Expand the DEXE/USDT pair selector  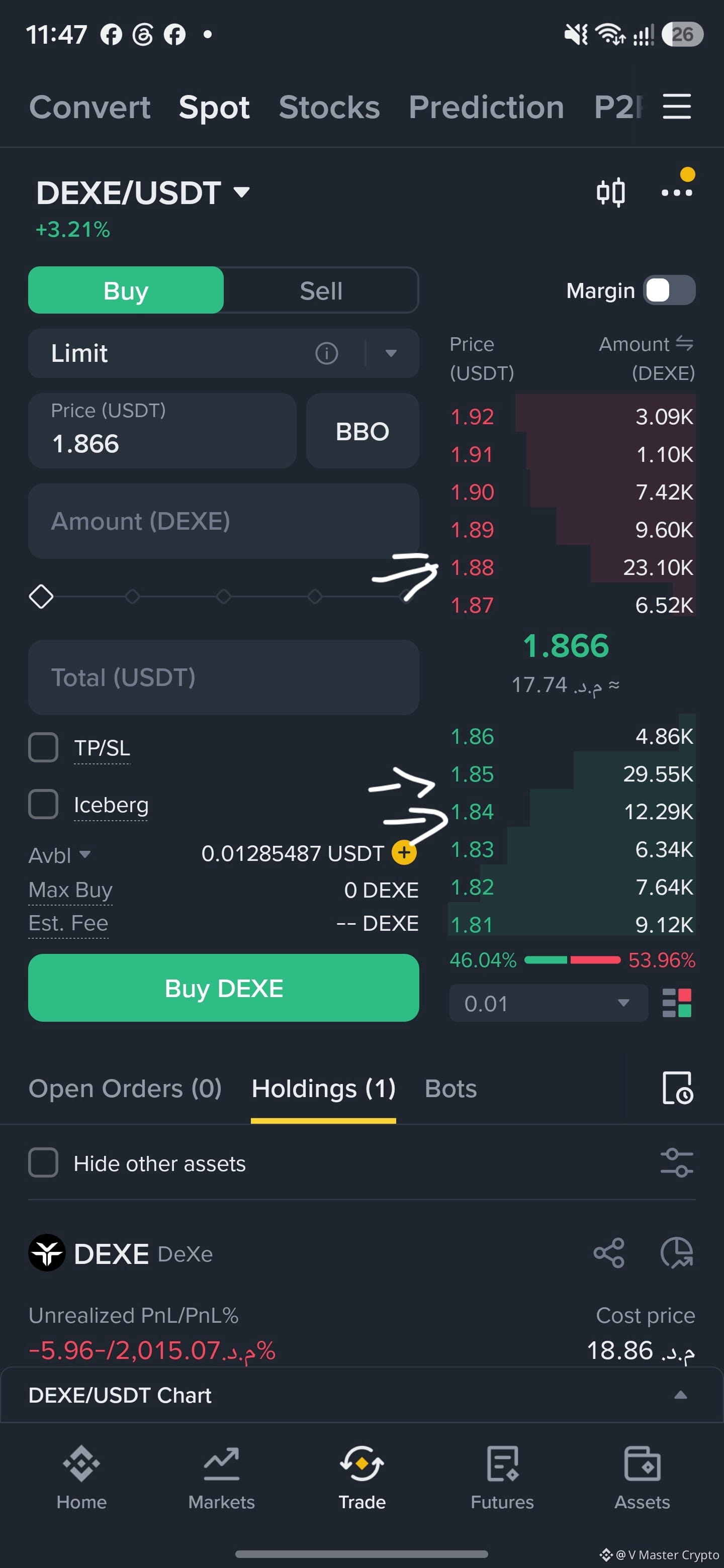click(143, 193)
